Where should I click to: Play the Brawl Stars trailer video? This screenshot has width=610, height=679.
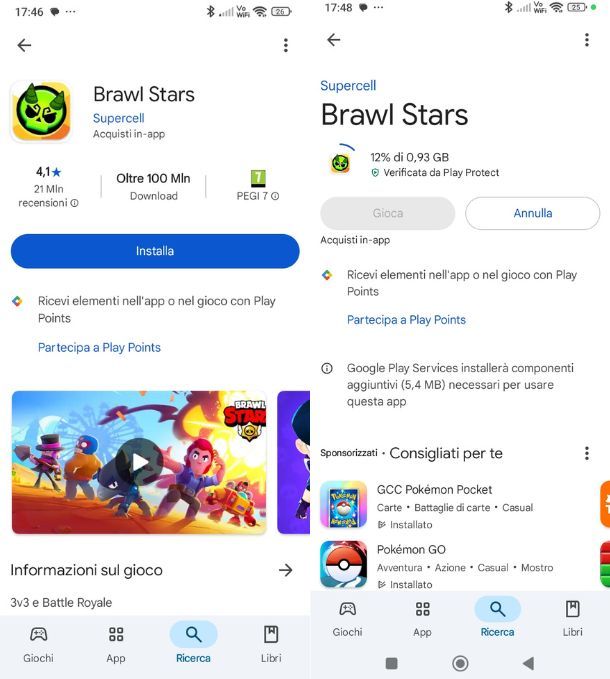coord(139,462)
